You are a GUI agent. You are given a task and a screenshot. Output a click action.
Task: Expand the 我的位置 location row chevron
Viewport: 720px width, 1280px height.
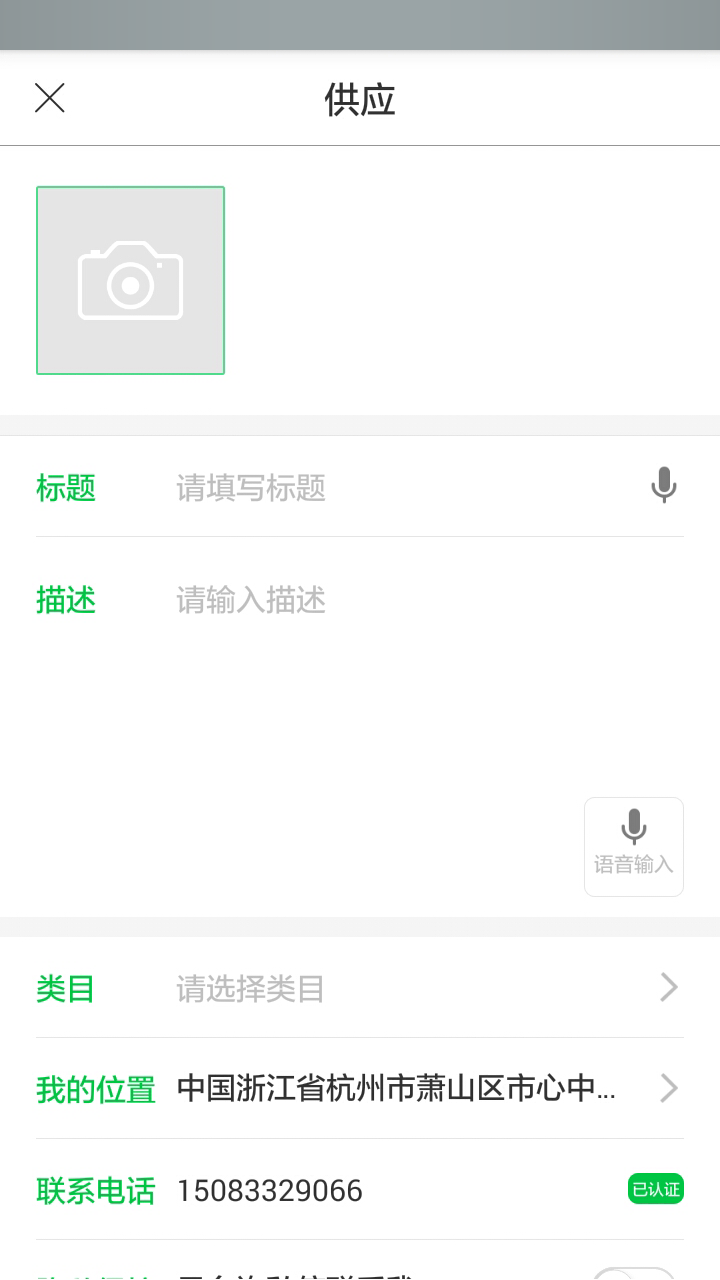[x=668, y=1088]
